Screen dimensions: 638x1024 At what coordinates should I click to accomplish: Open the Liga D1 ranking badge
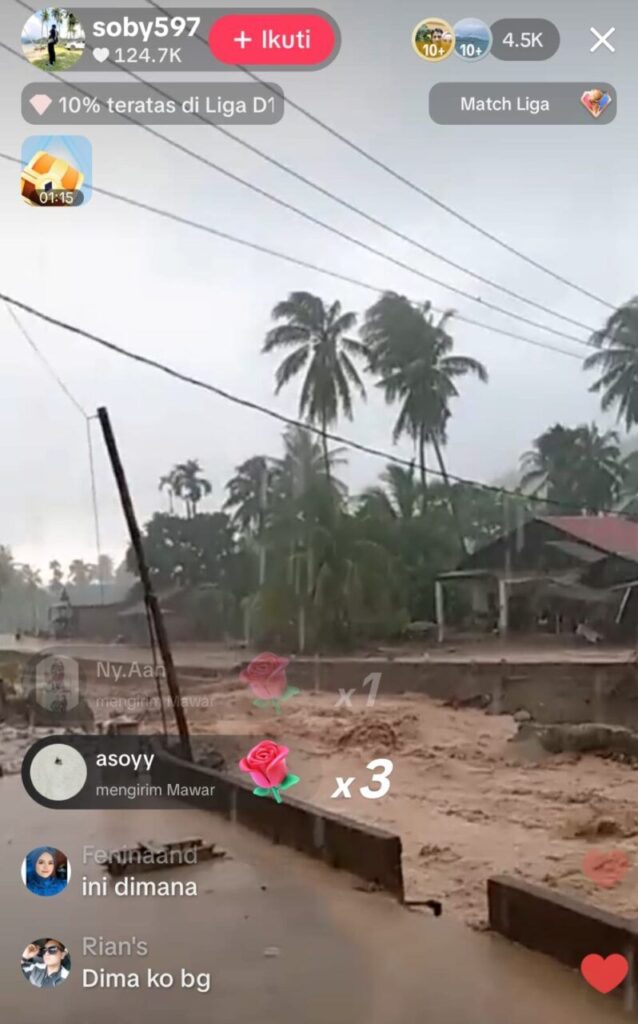point(152,104)
